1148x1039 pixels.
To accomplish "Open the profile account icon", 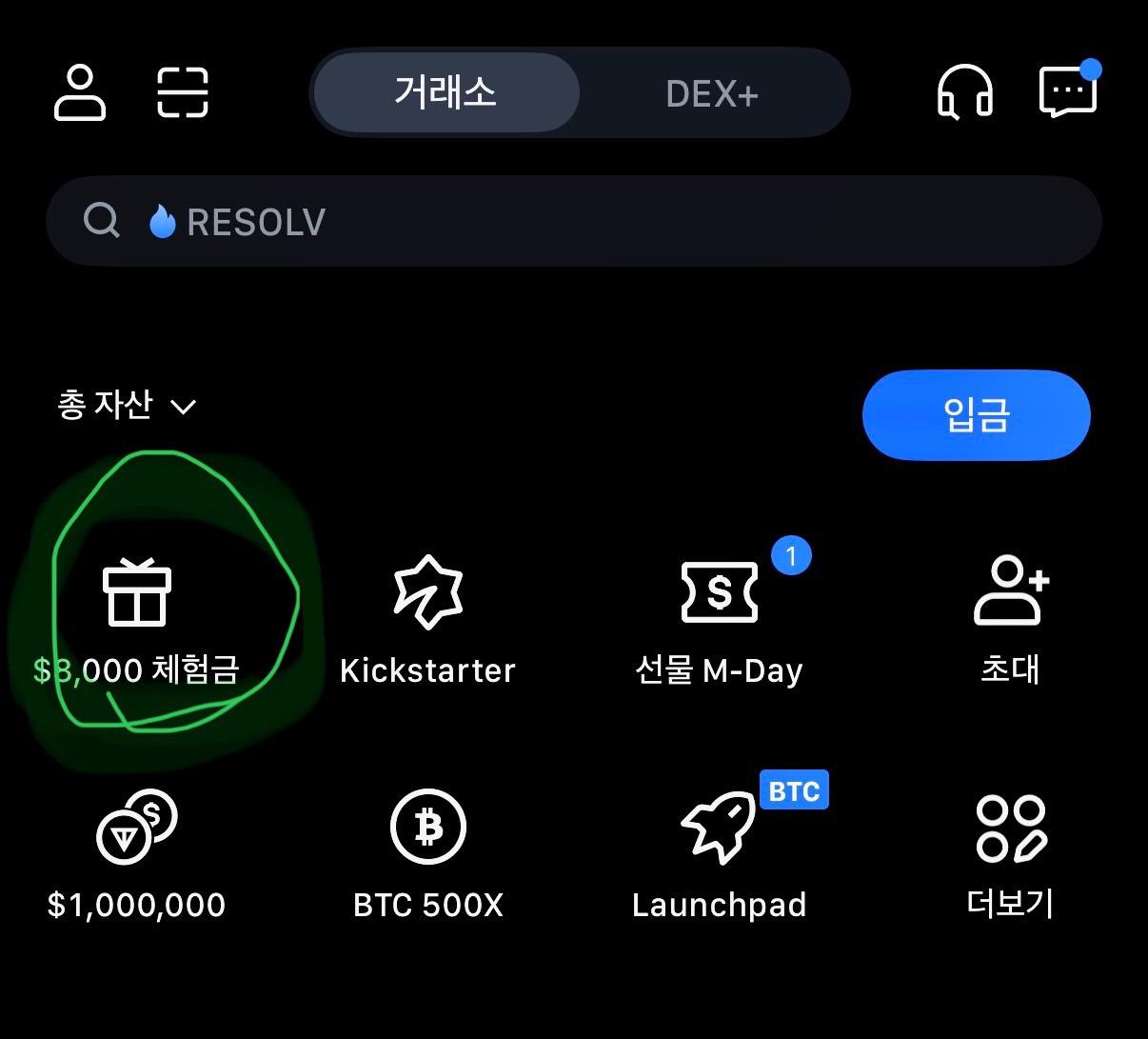I will click(x=80, y=92).
